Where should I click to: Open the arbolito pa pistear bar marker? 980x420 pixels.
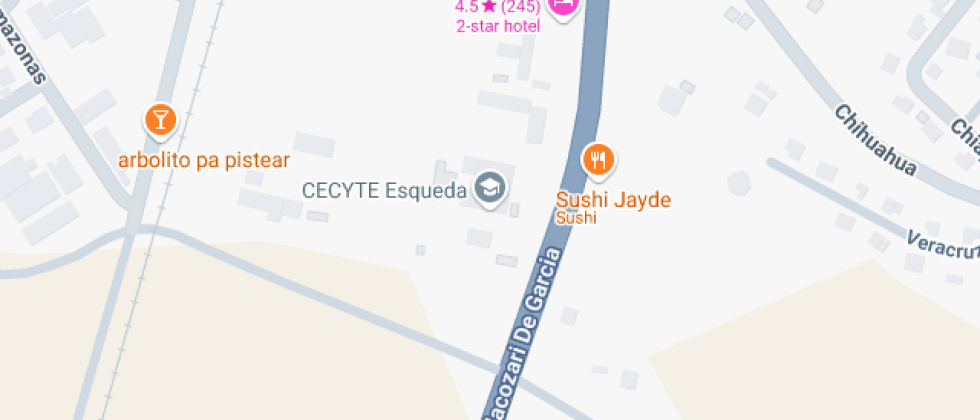159,120
